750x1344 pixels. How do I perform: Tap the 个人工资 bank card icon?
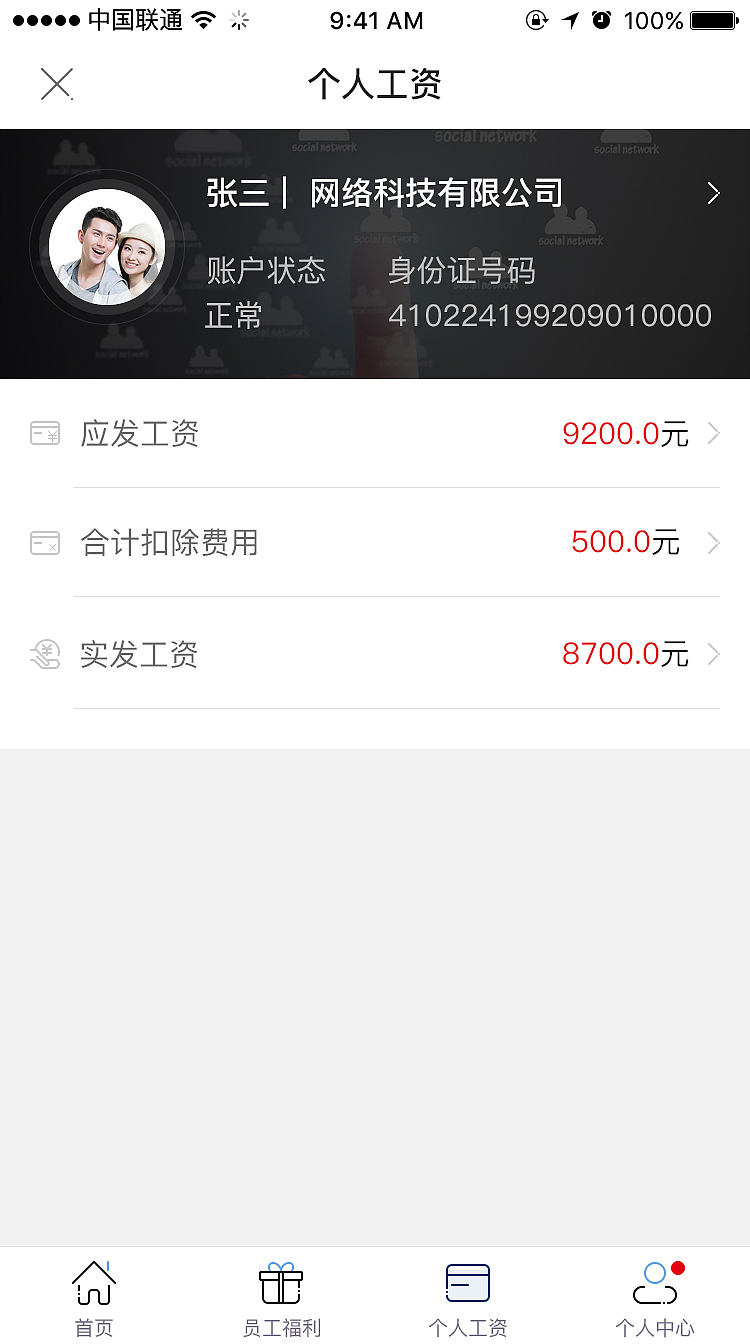point(467,1283)
